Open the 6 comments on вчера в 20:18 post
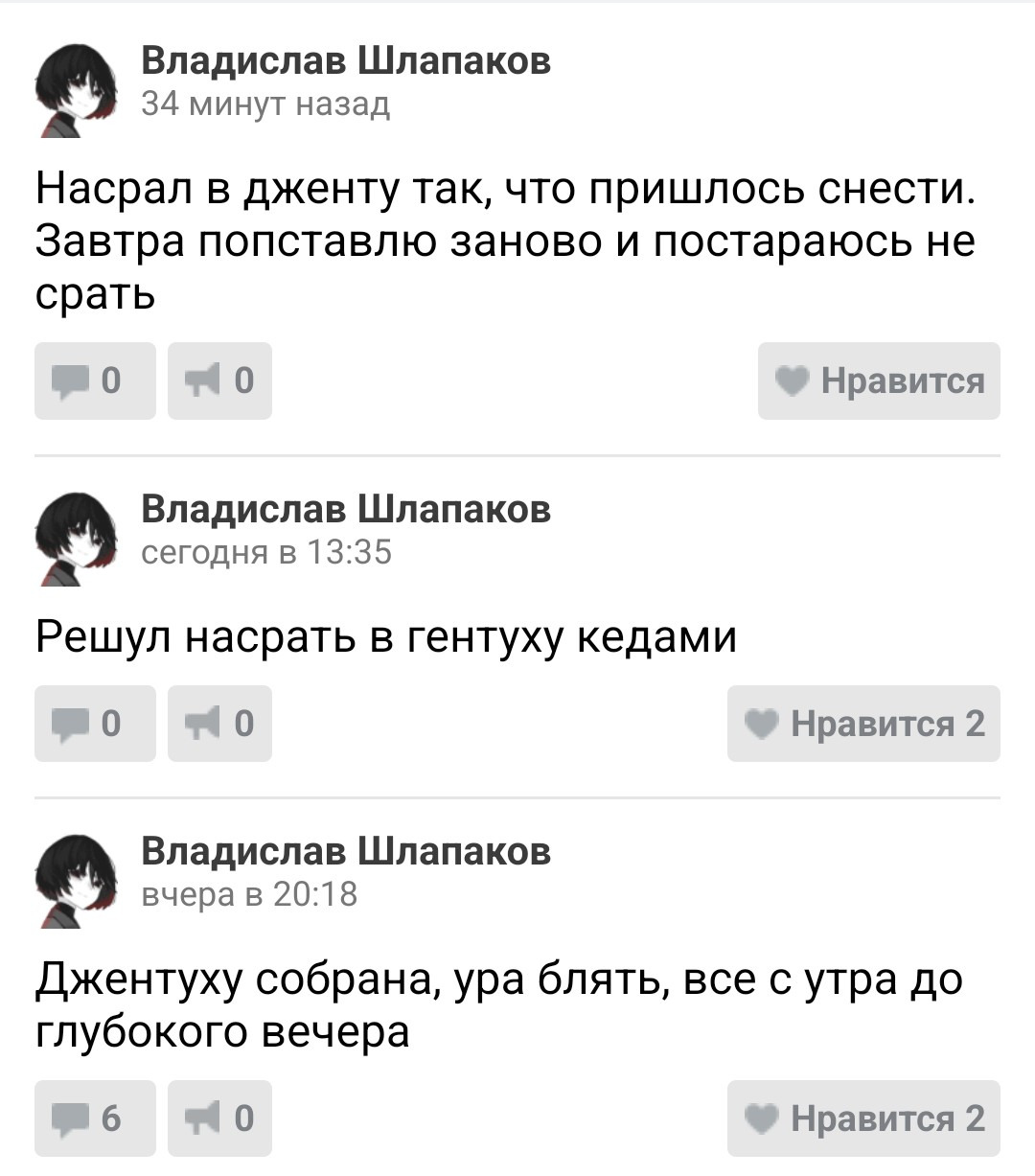Image resolution: width=1035 pixels, height=1176 pixels. tap(94, 1118)
